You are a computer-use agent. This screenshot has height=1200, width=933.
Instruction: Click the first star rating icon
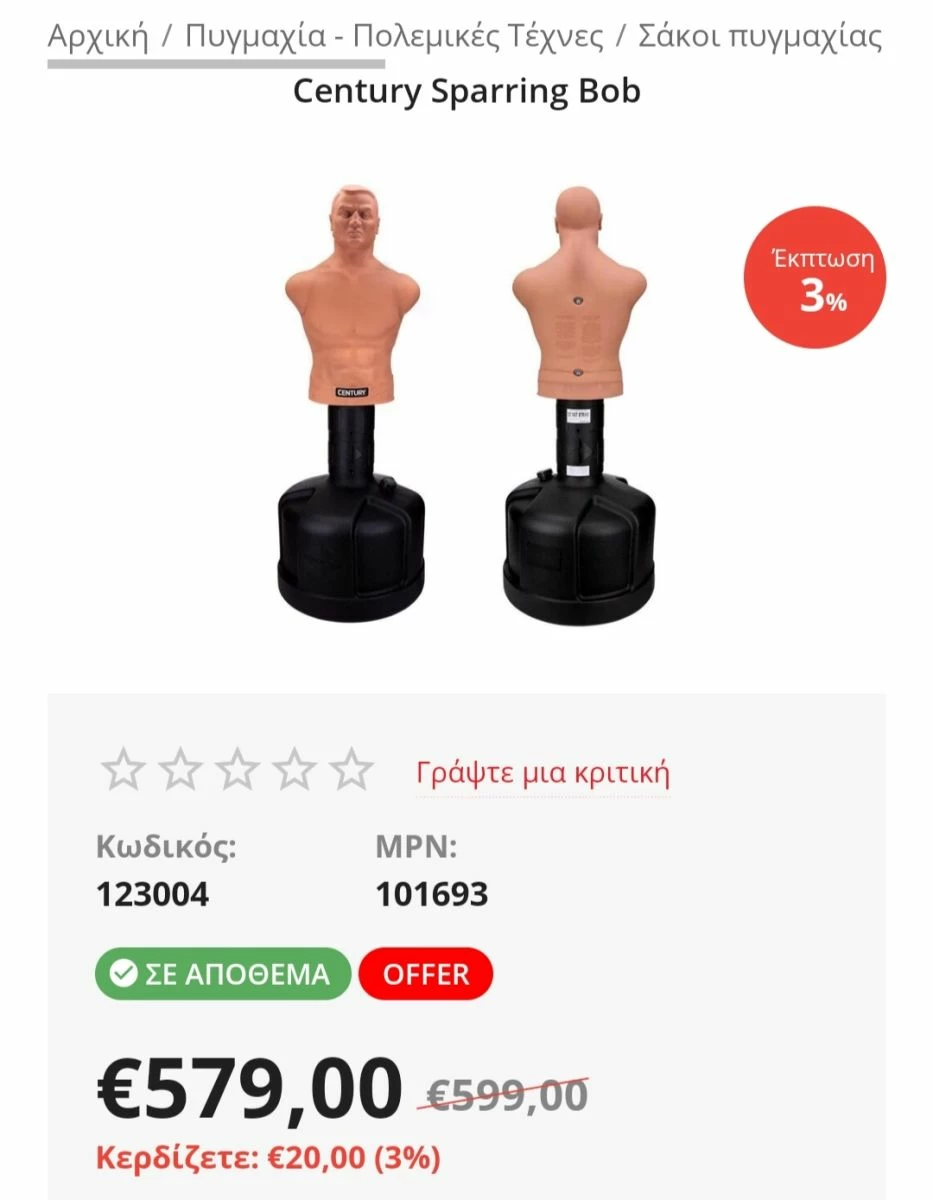coord(122,770)
